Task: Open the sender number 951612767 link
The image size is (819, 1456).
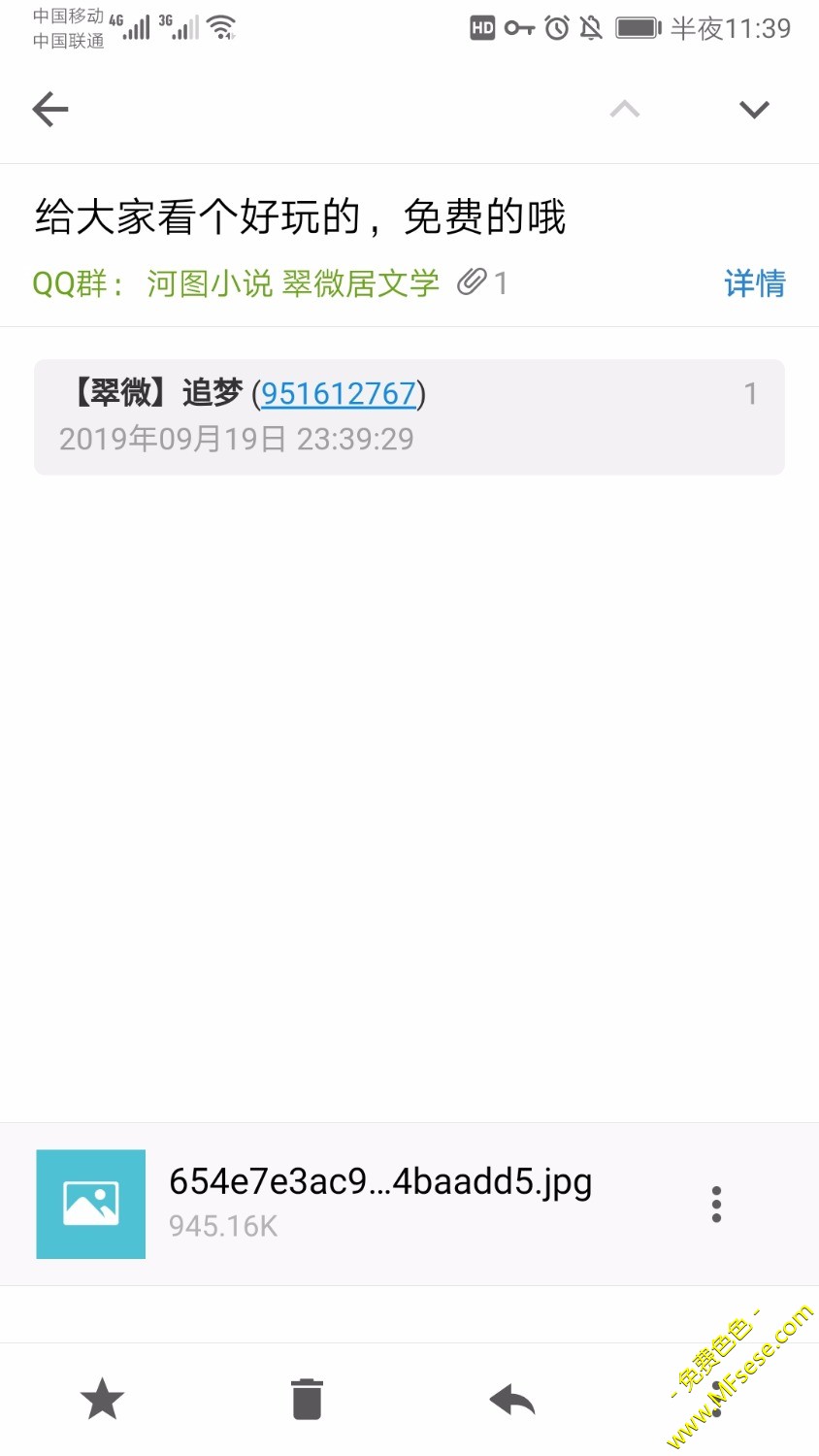Action: tap(339, 393)
